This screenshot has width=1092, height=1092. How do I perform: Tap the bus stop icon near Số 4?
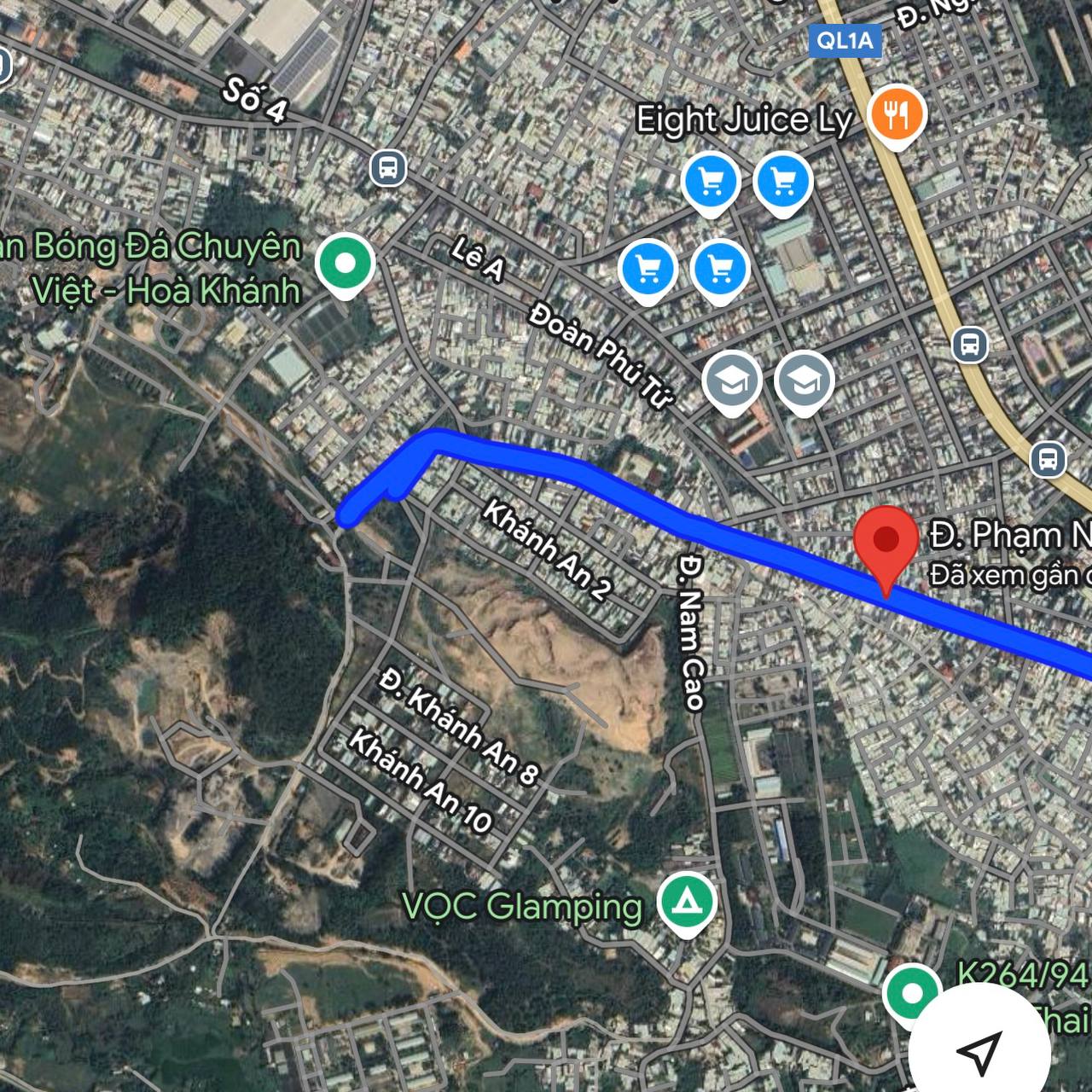(388, 168)
